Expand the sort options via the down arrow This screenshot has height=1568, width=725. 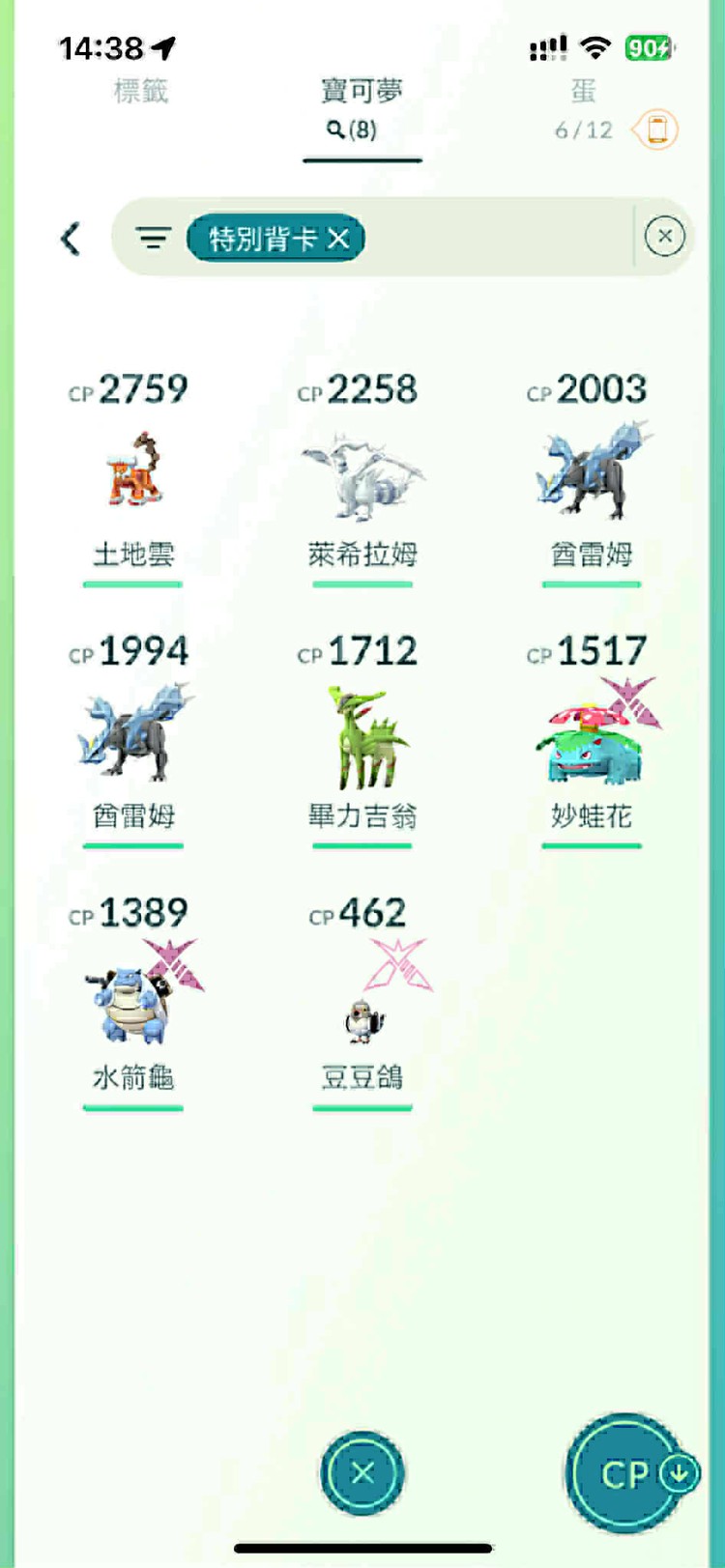[677, 1474]
